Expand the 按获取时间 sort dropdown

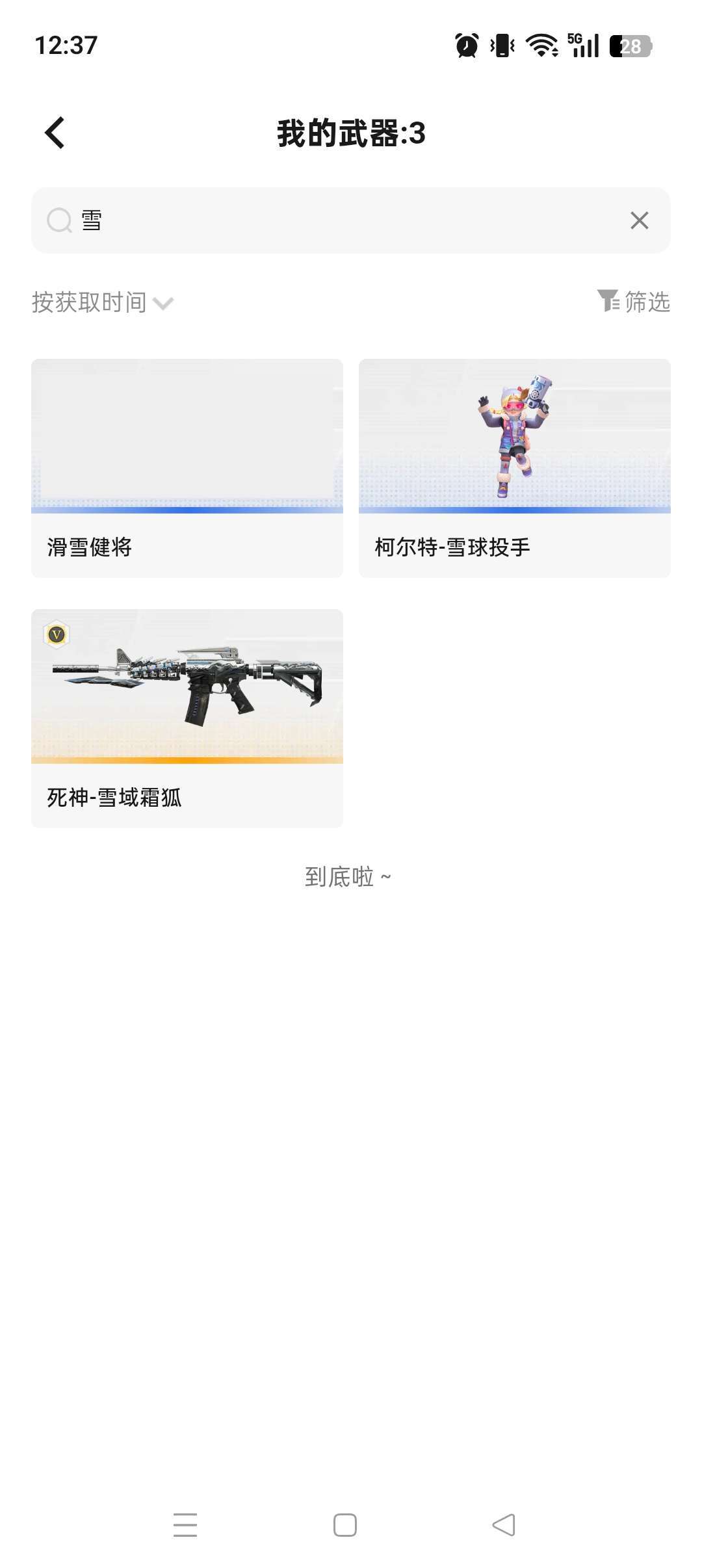pyautogui.click(x=103, y=302)
